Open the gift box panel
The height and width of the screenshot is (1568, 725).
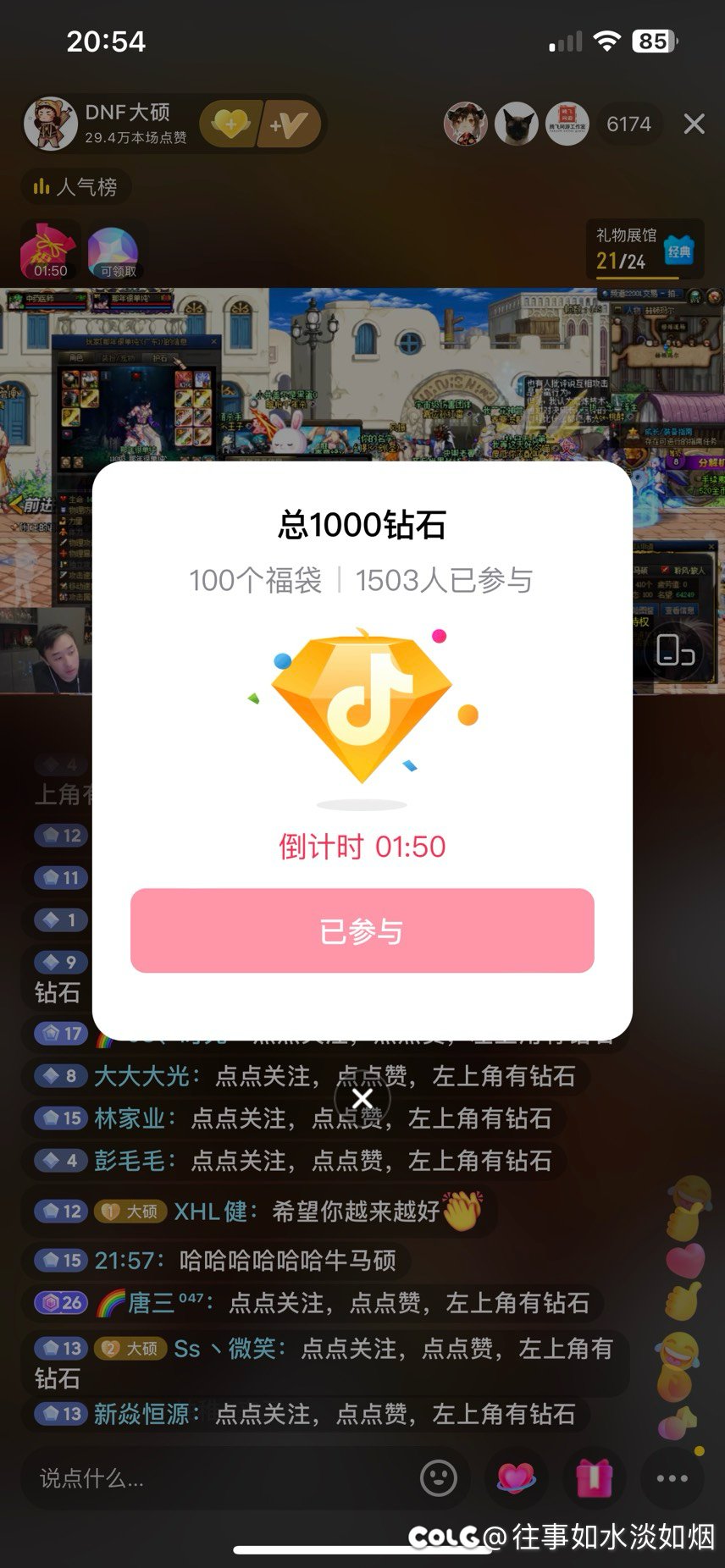(x=594, y=1478)
